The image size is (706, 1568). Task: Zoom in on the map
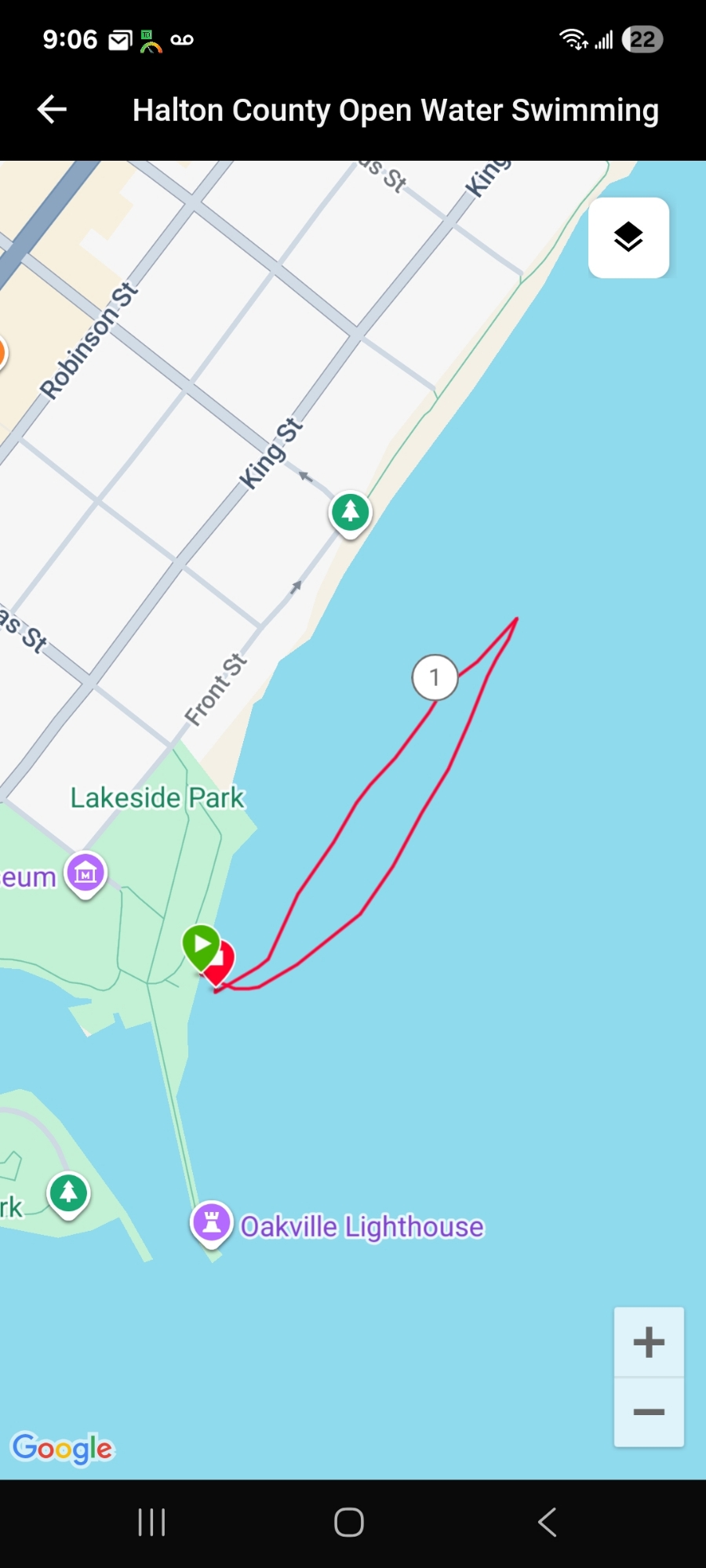(x=649, y=1342)
